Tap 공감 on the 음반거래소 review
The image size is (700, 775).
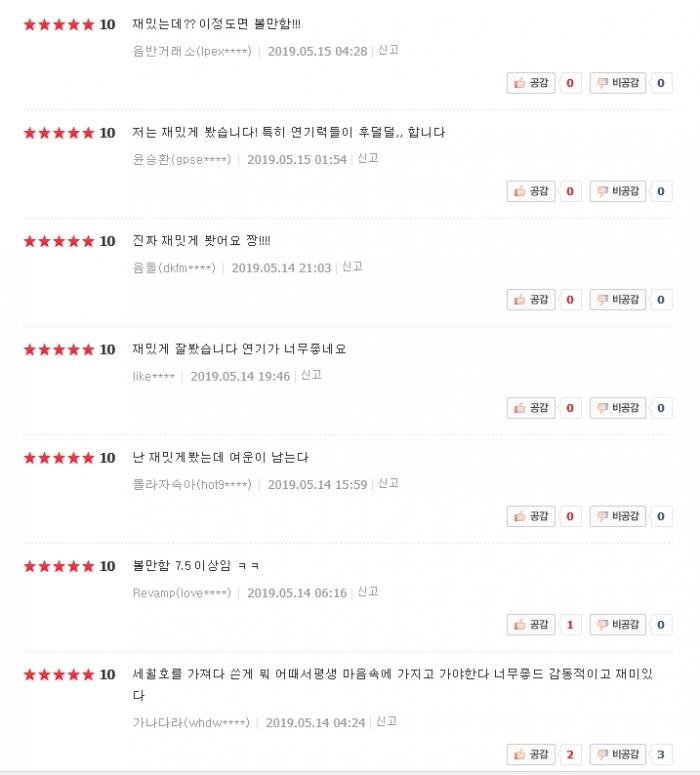pos(531,83)
